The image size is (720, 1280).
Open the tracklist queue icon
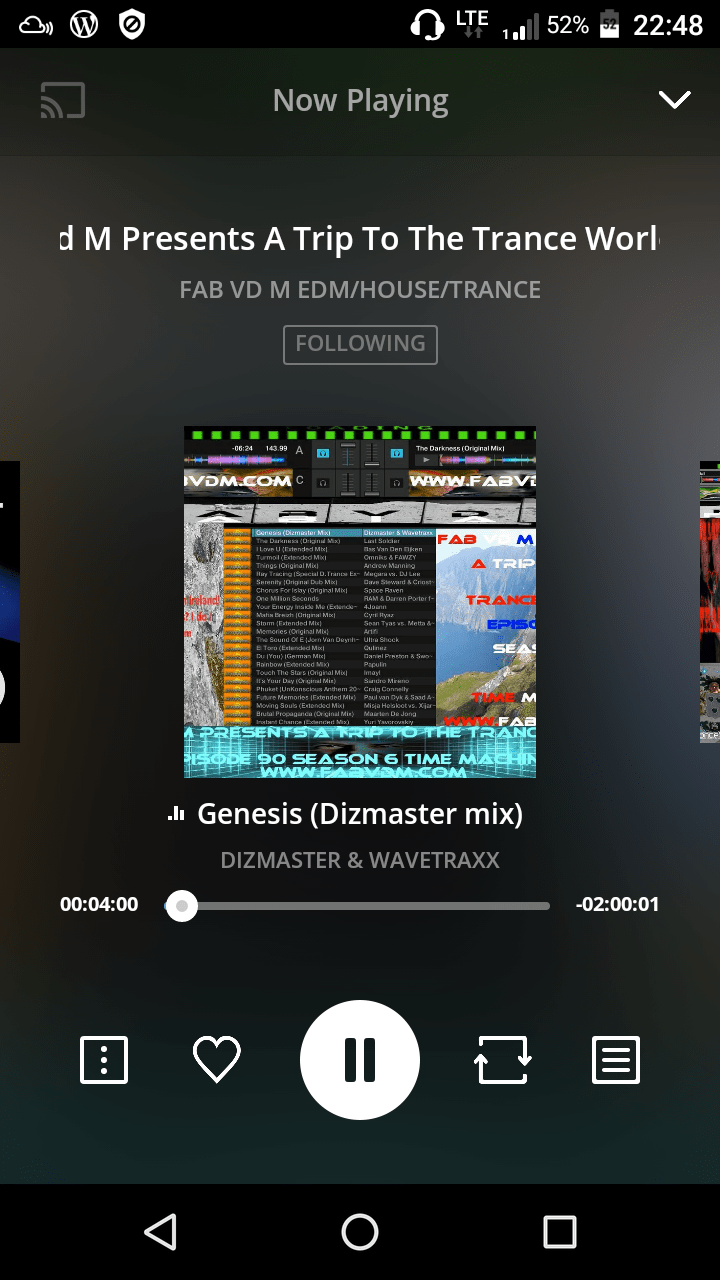click(616, 1060)
